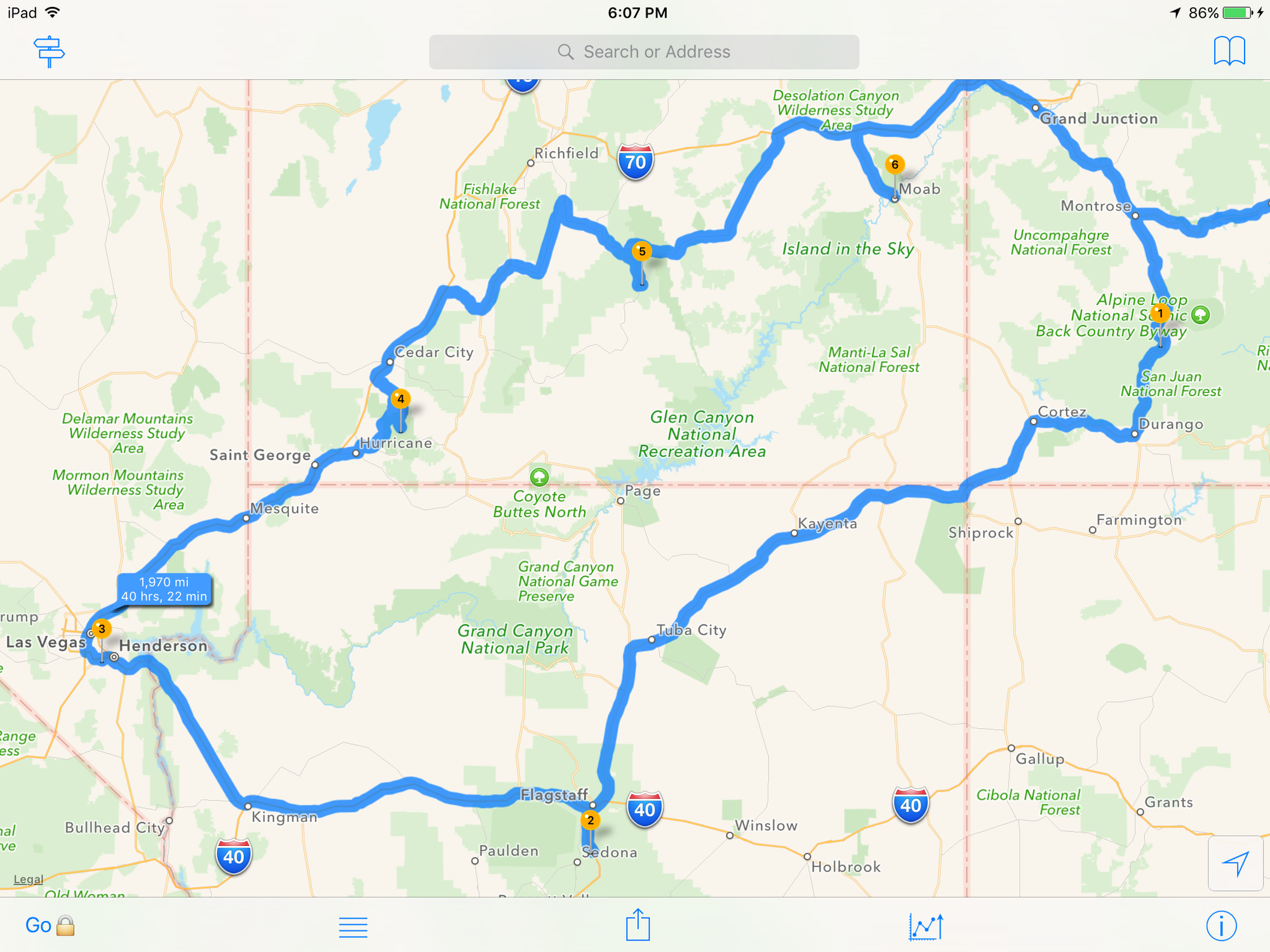
Task: Tap the 1,970 mi route summary label
Action: pos(164,590)
